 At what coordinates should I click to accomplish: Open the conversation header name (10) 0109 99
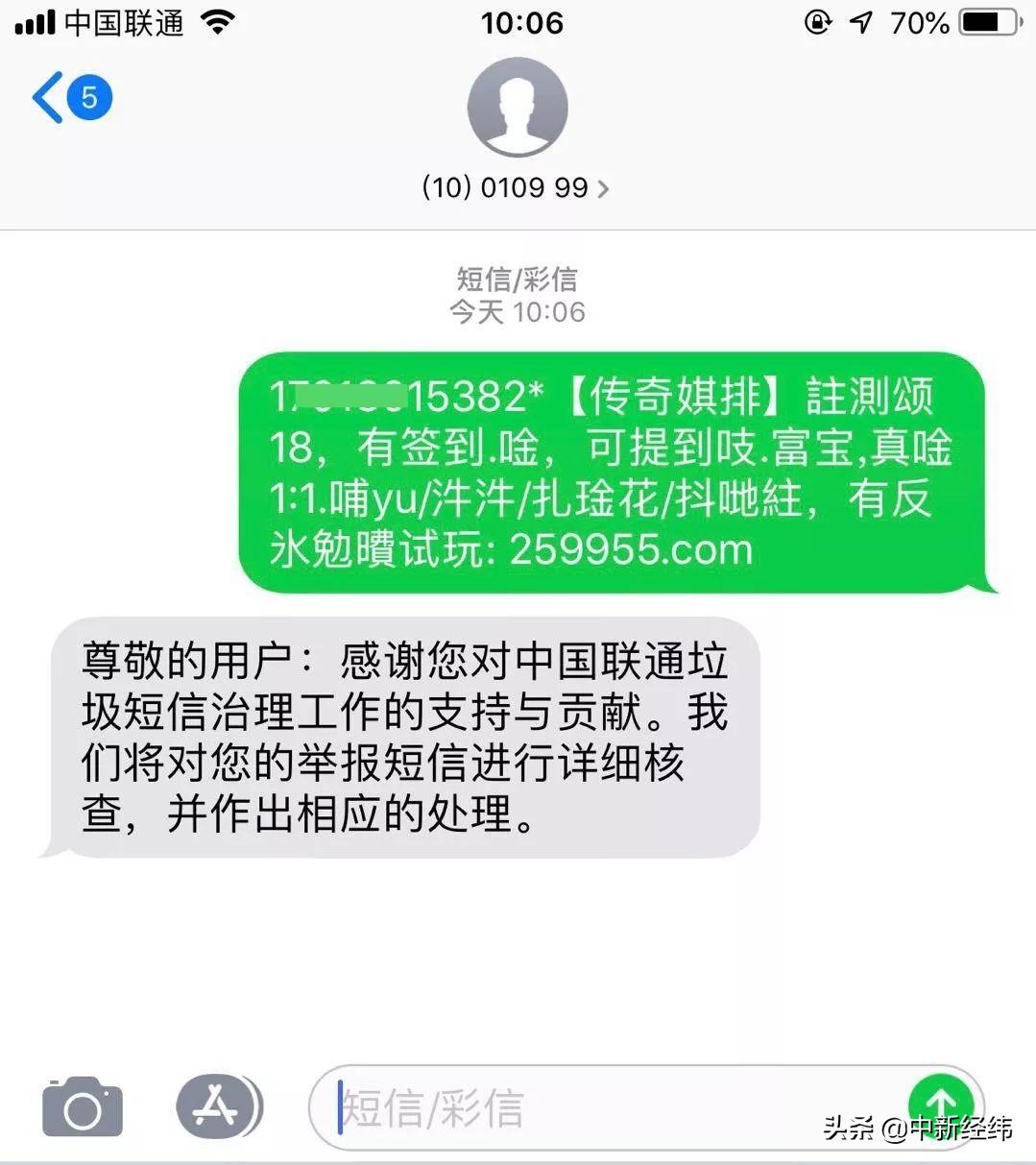[506, 187]
